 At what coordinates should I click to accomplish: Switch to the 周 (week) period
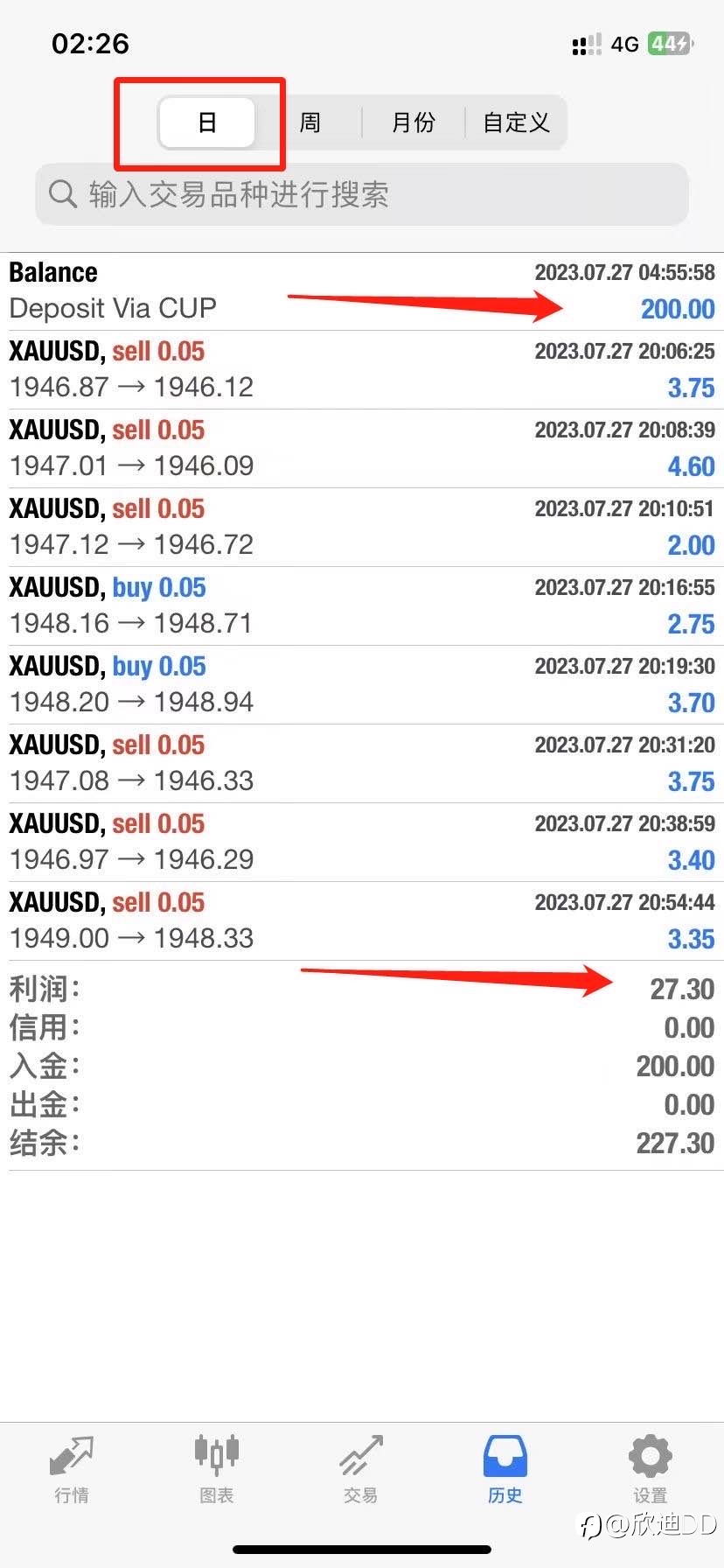(x=310, y=122)
